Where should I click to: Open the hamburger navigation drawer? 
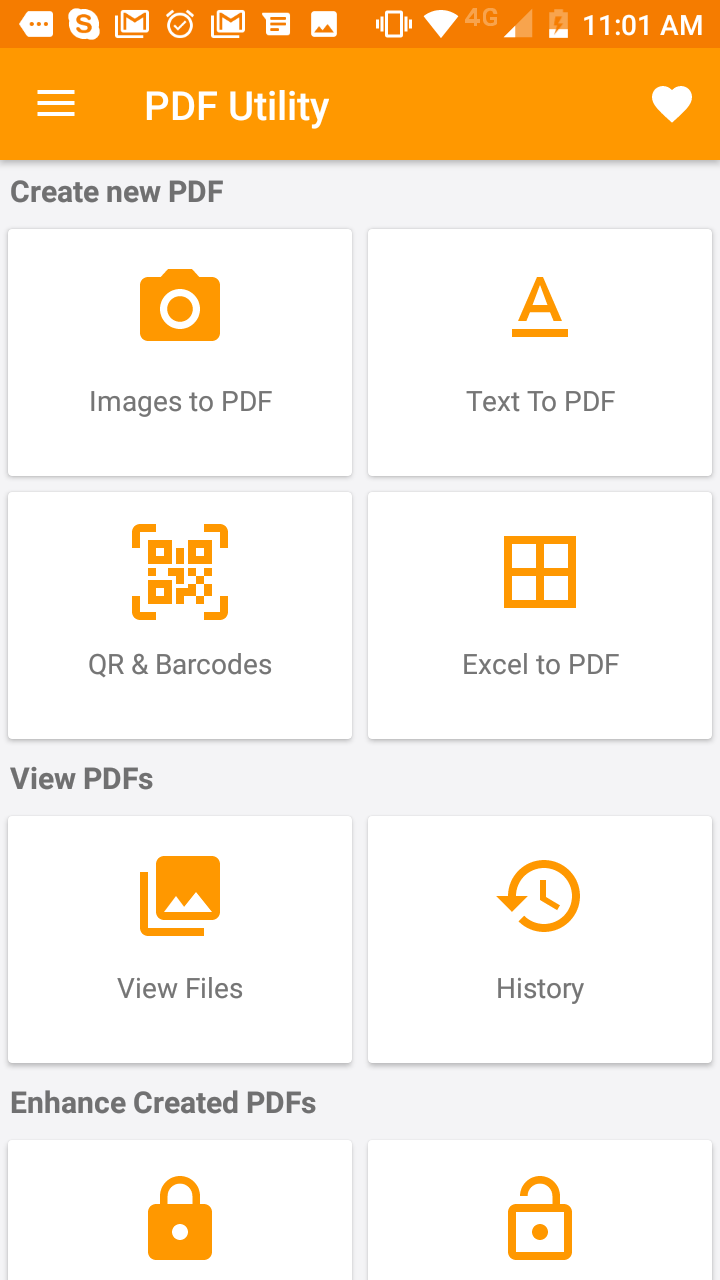click(x=56, y=105)
